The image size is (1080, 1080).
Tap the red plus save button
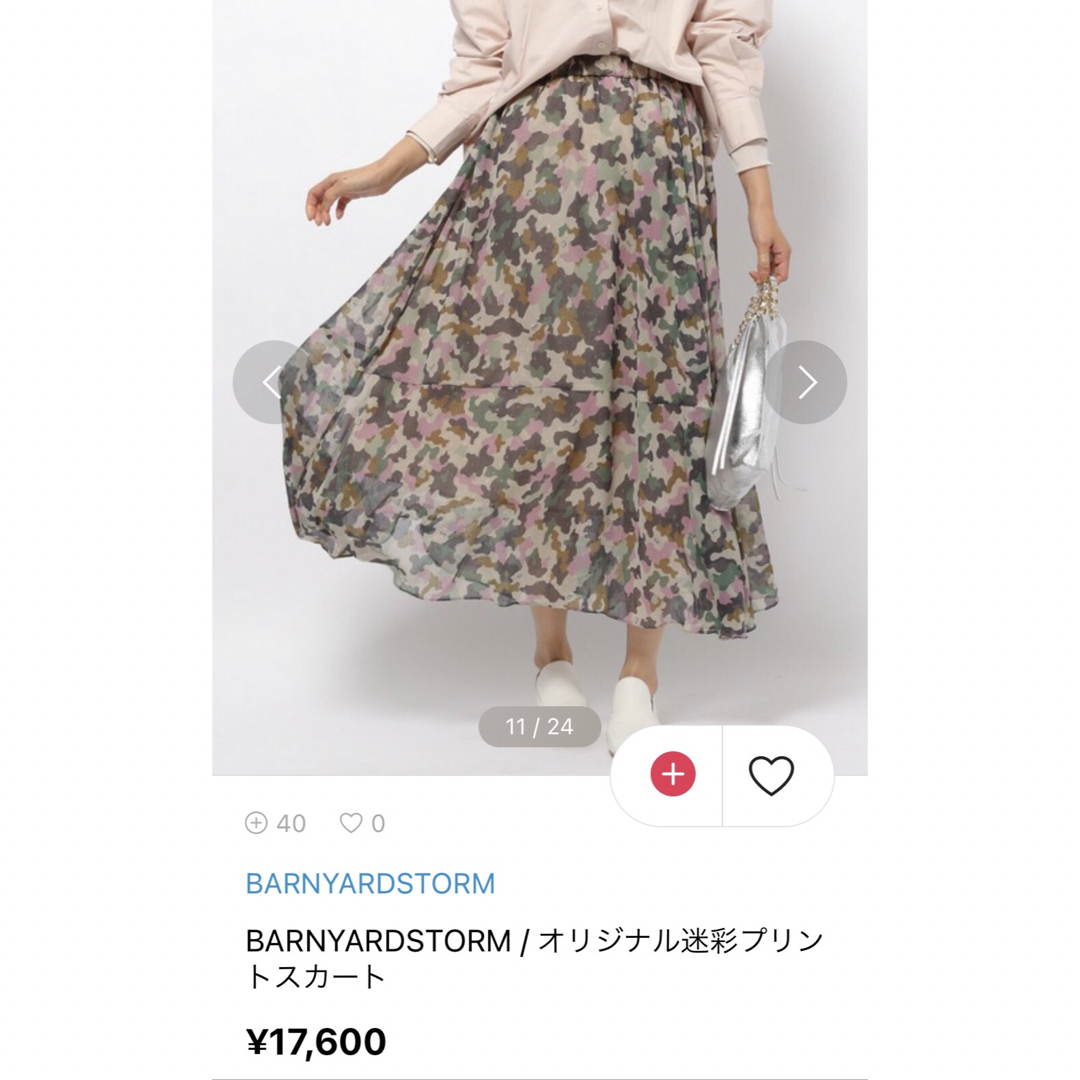[673, 775]
